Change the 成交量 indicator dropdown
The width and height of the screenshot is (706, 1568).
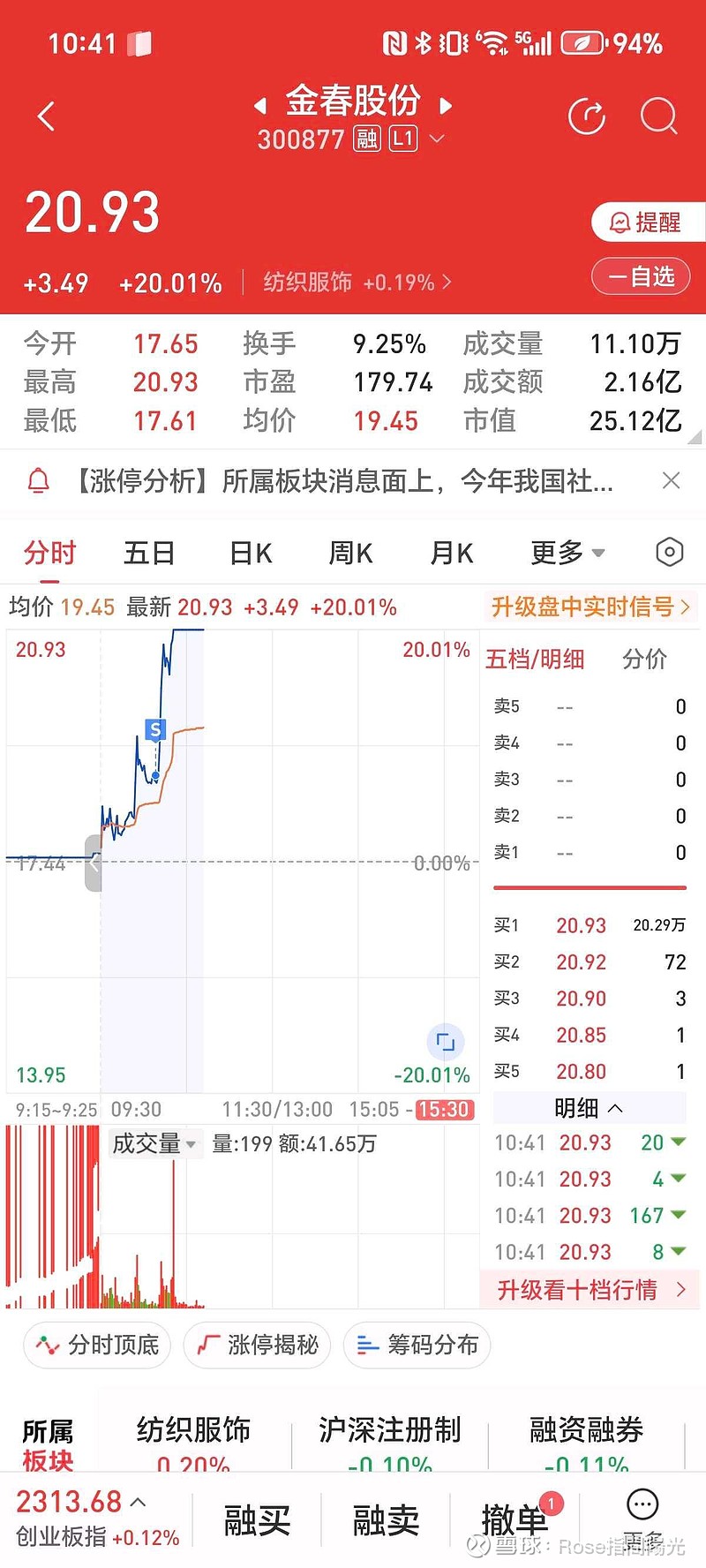[x=154, y=1143]
